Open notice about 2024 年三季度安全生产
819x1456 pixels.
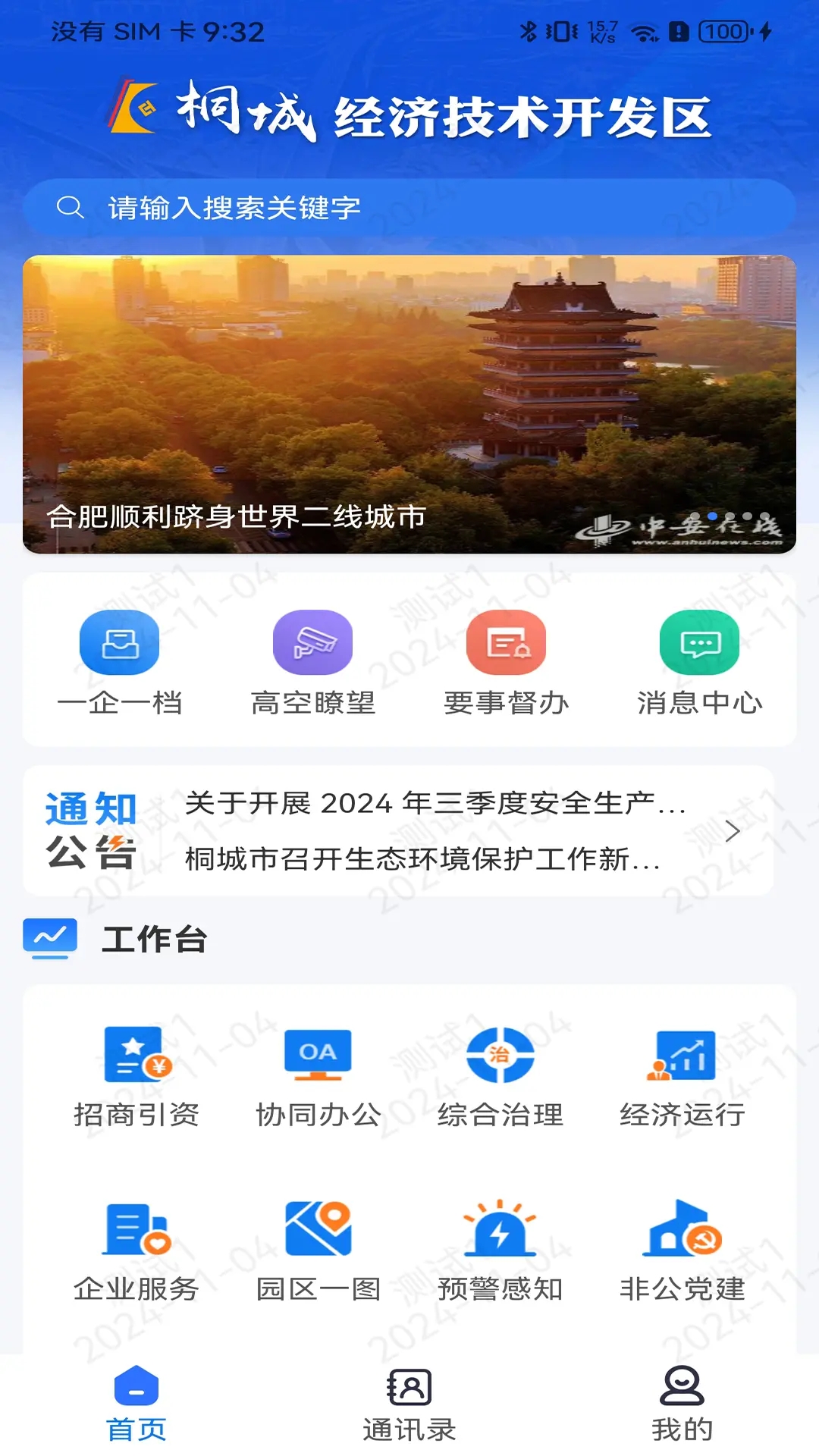coord(435,802)
